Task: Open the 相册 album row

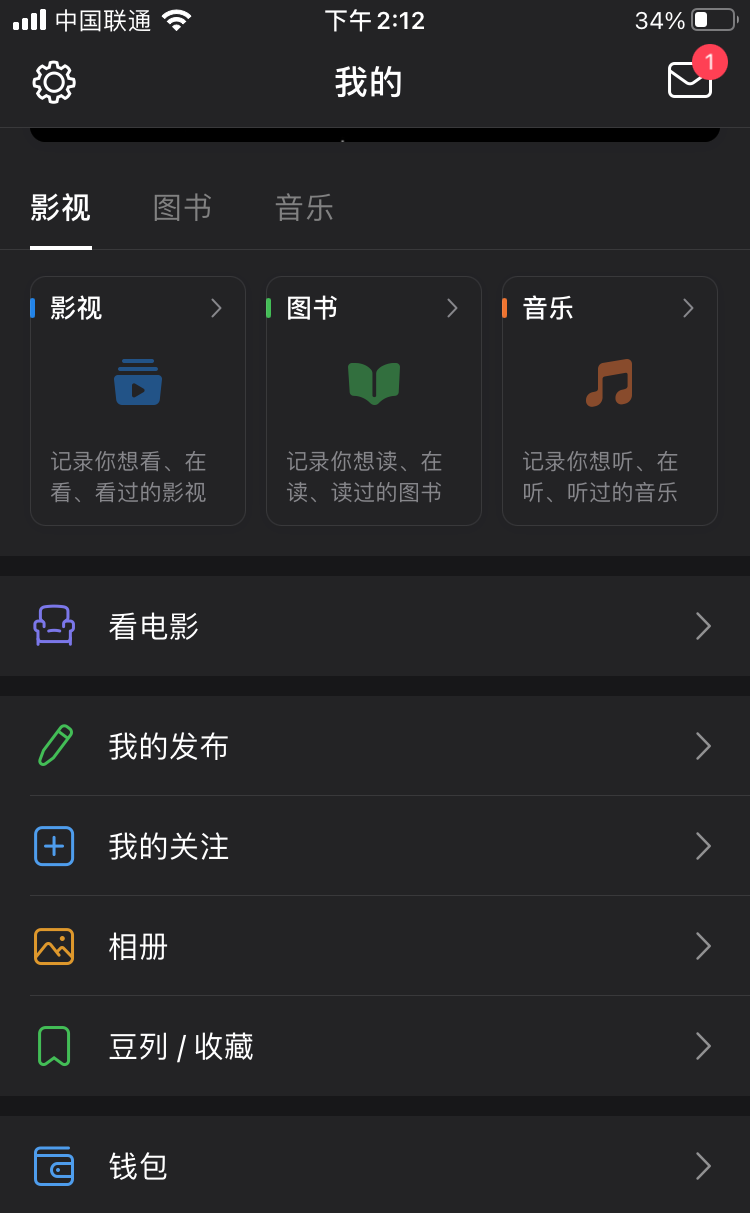Action: pos(375,946)
